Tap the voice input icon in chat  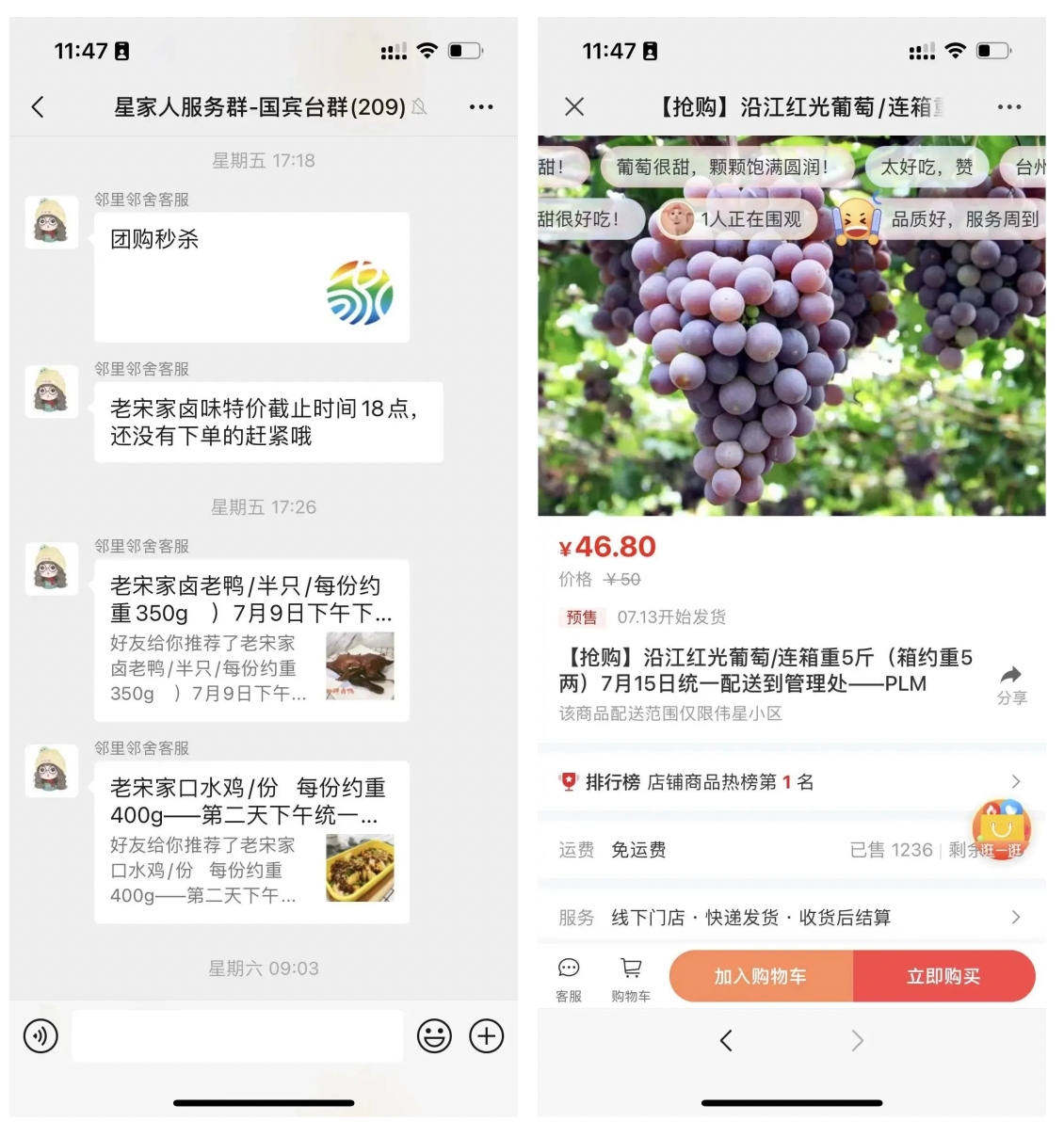(40, 1035)
